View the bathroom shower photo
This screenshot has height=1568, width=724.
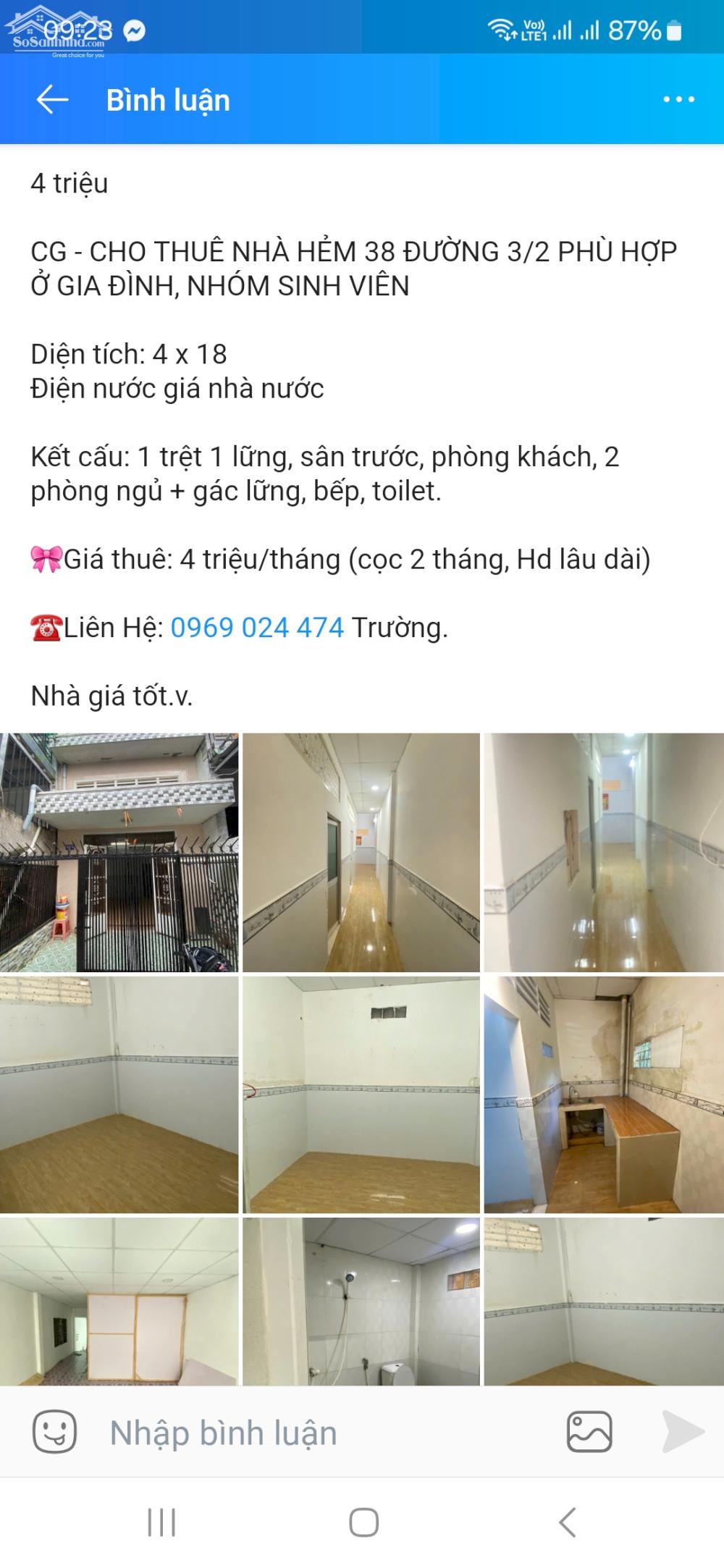pyautogui.click(x=361, y=1301)
